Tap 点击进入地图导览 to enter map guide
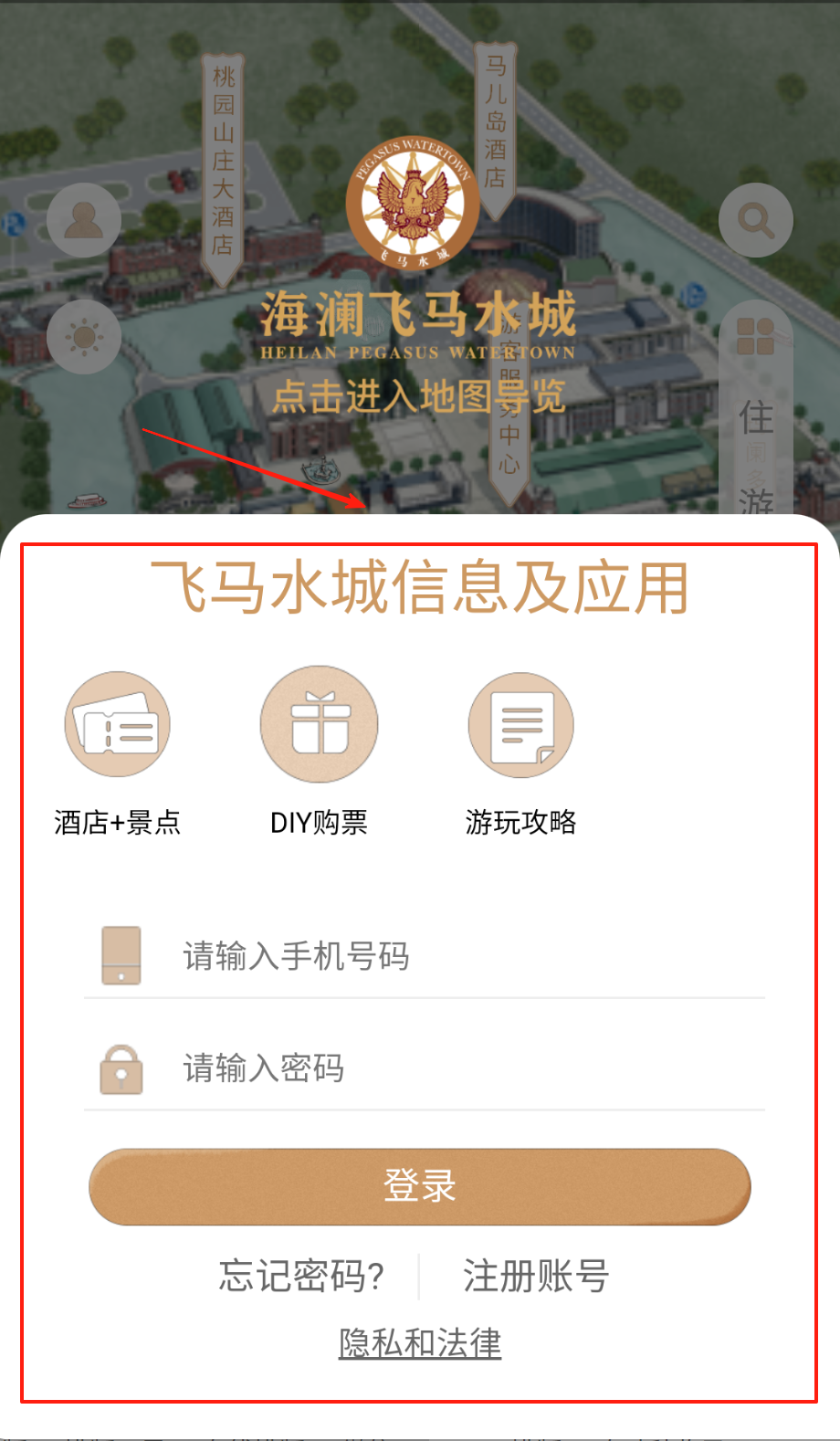Viewport: 840px width, 1441px height. [419, 397]
